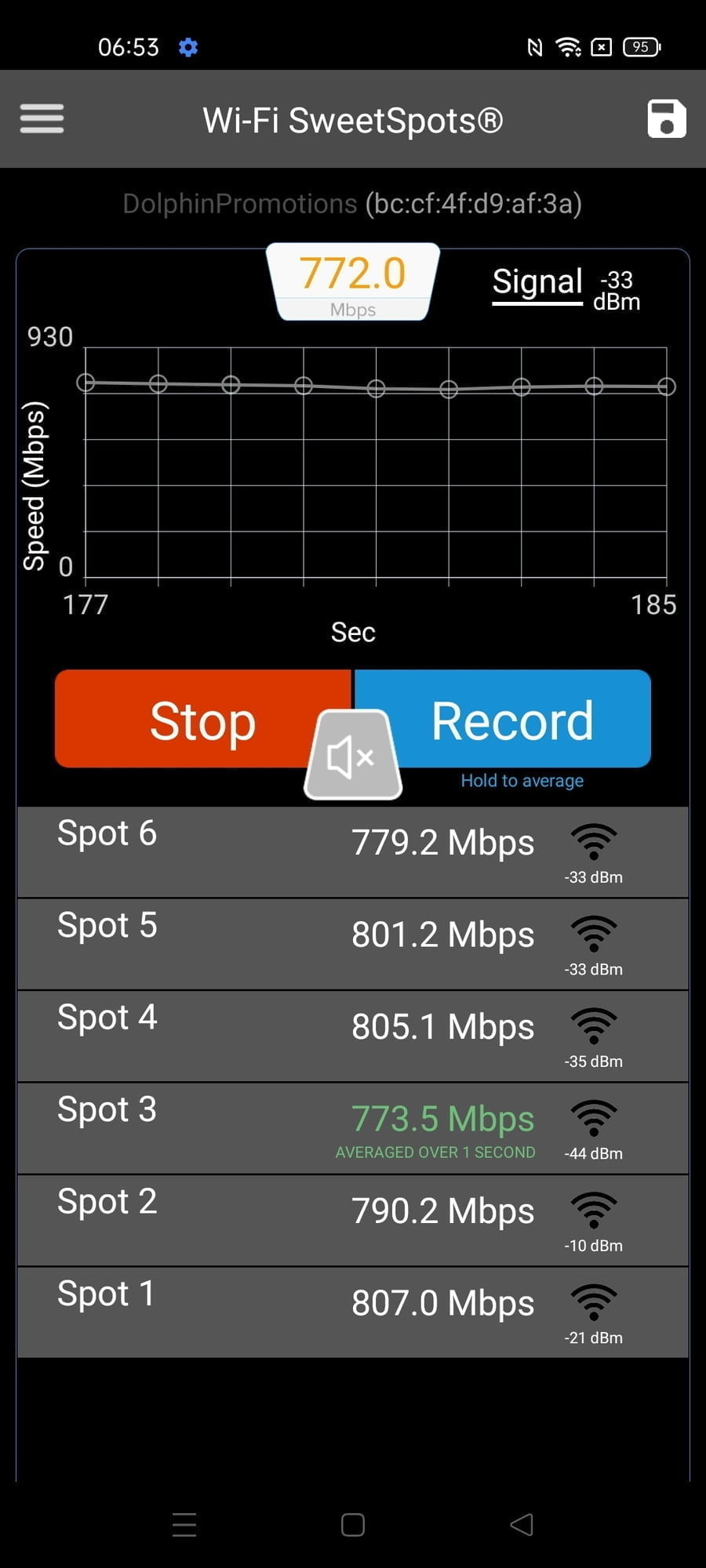
Task: Select the Spot 4 row
Action: [353, 1036]
